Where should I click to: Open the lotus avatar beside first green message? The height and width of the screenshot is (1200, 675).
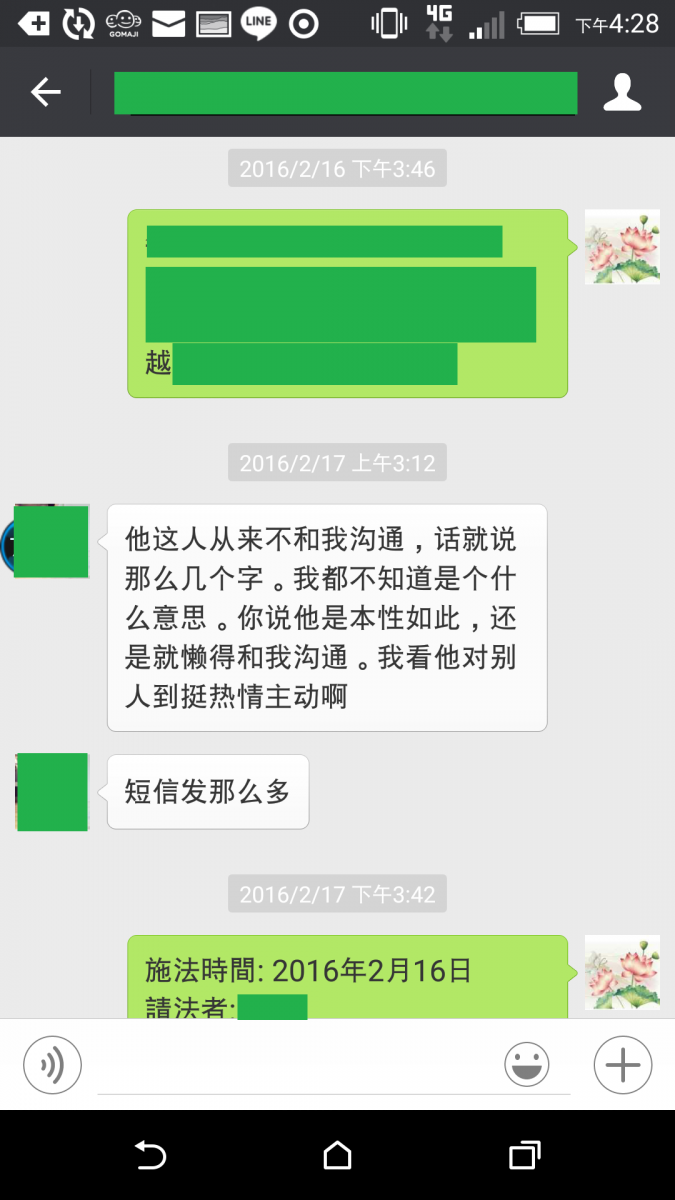621,247
